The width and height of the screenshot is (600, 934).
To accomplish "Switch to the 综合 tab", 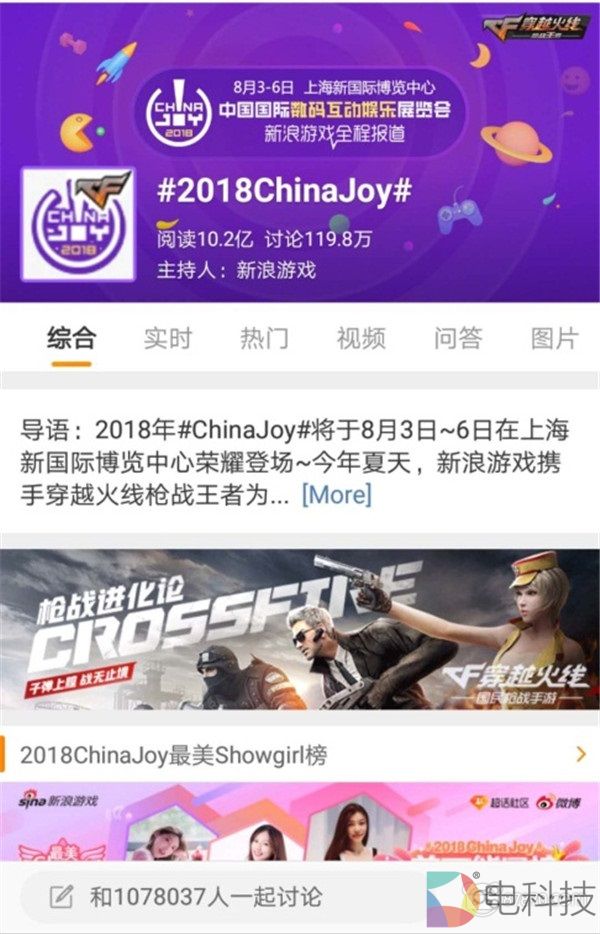I will tap(71, 338).
